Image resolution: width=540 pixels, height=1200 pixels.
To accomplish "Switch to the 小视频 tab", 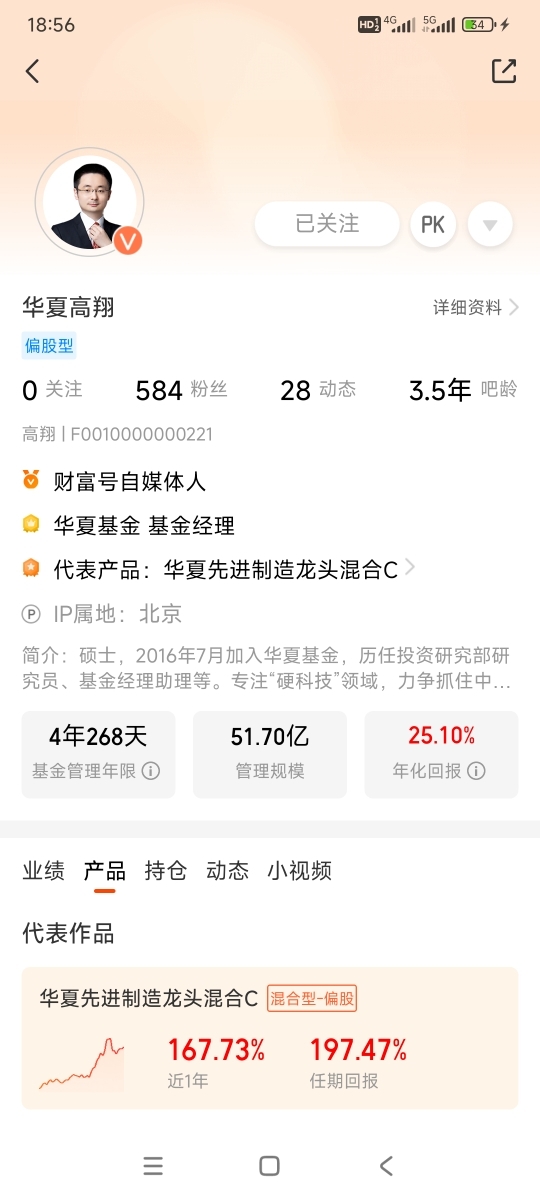I will (299, 871).
